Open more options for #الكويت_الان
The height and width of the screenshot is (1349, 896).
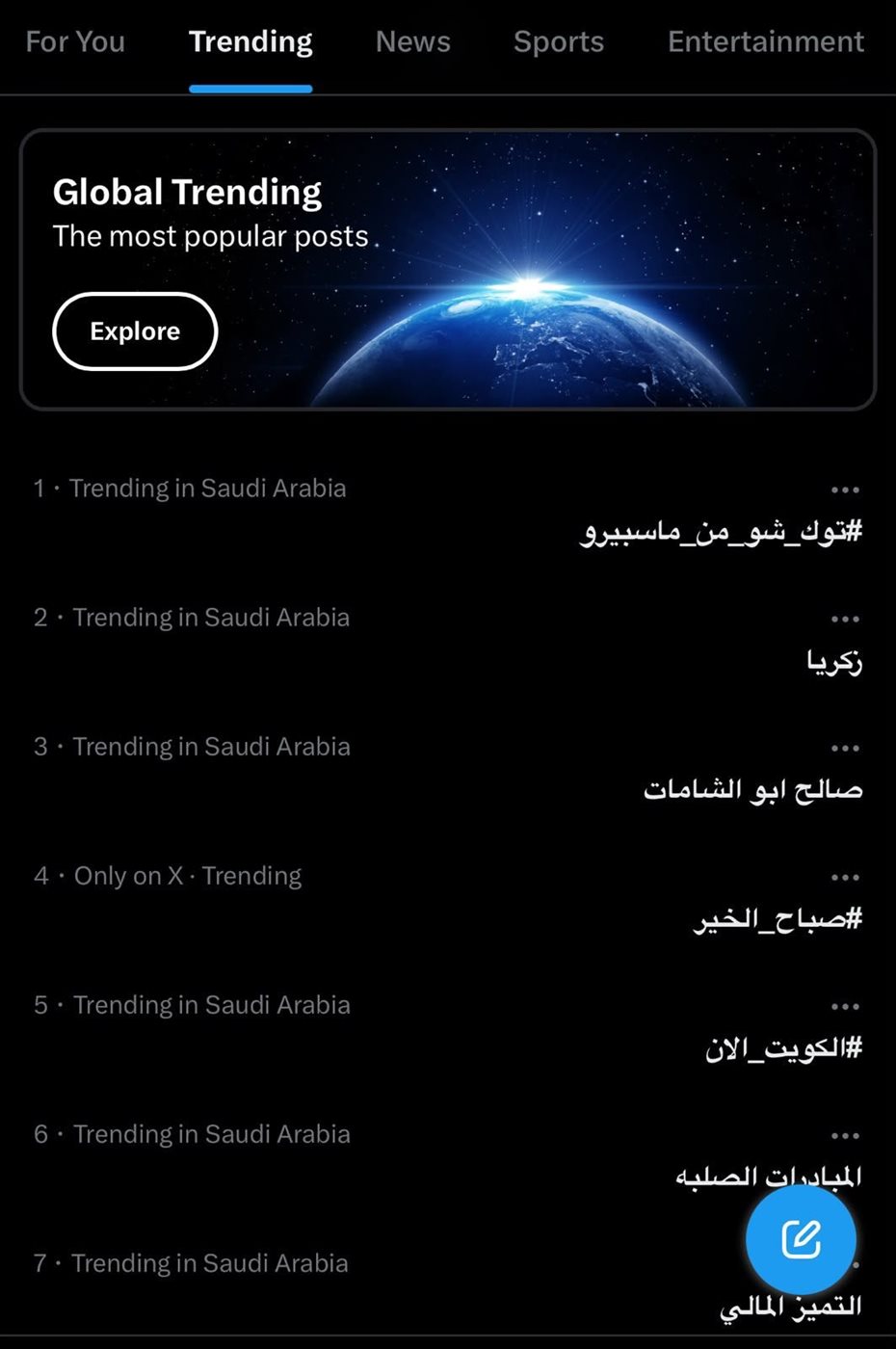[x=845, y=1007]
